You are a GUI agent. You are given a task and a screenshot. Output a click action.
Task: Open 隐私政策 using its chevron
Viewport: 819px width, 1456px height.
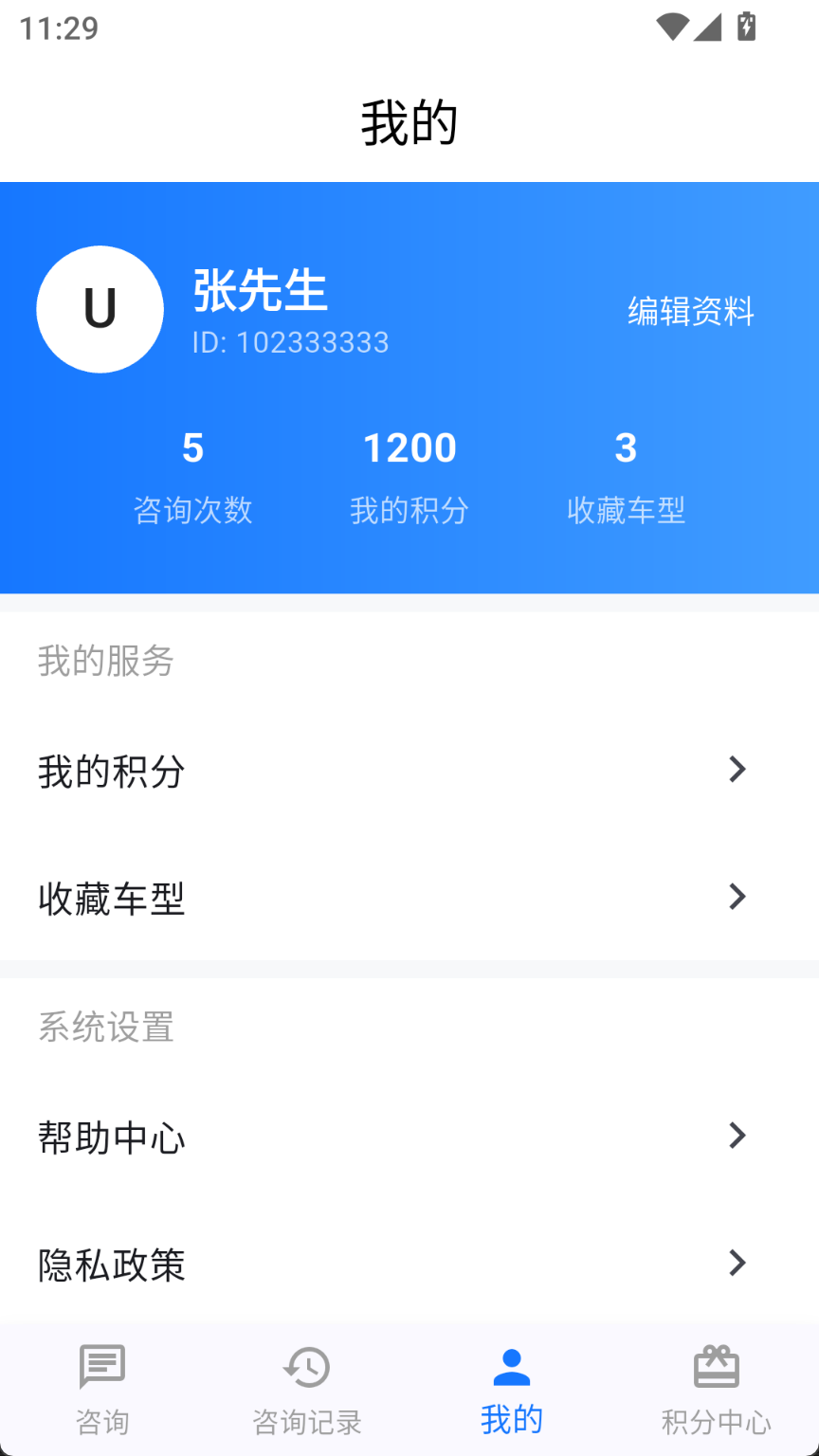click(737, 1264)
